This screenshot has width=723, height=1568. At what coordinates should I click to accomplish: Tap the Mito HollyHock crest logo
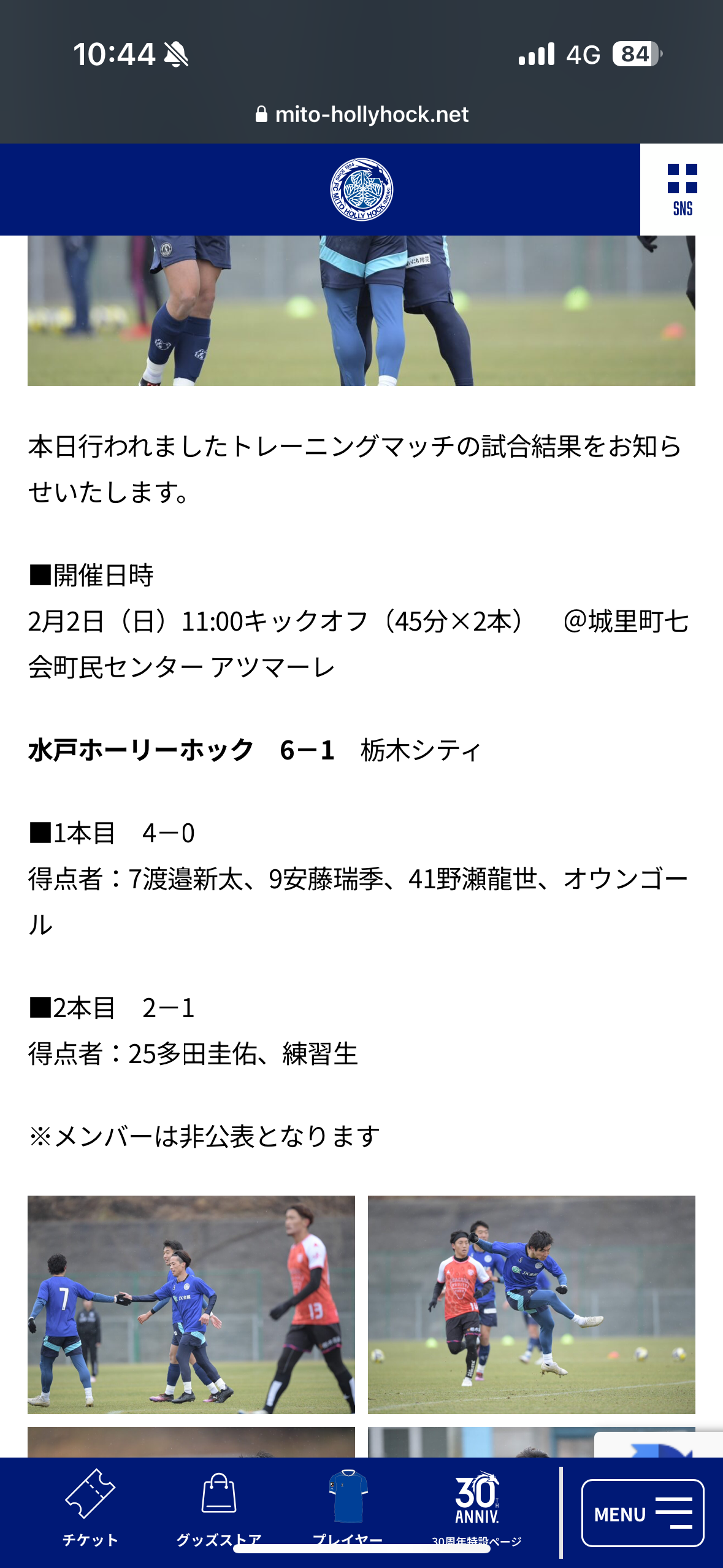click(x=361, y=190)
